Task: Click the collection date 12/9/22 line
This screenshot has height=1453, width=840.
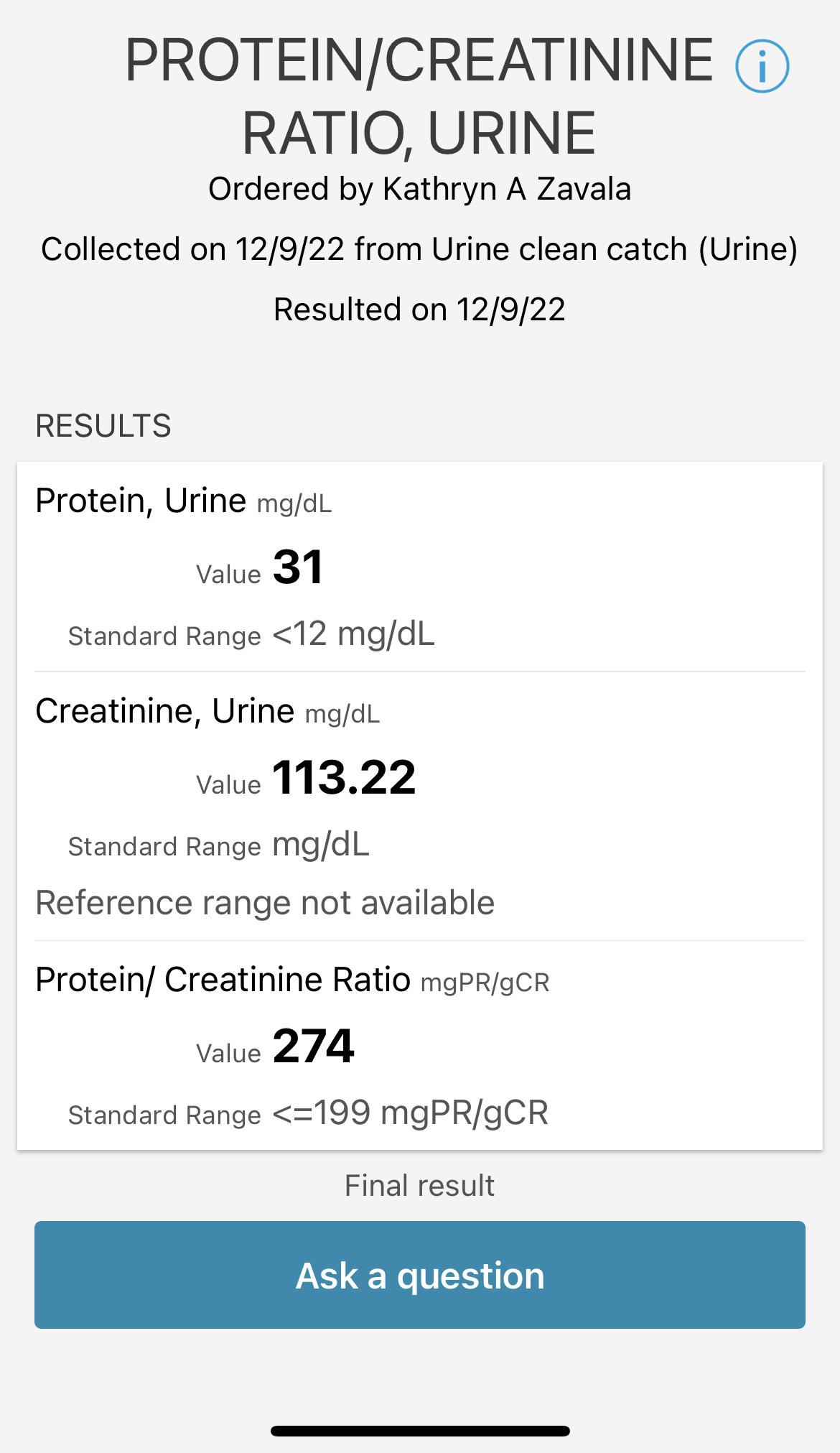Action: (420, 249)
